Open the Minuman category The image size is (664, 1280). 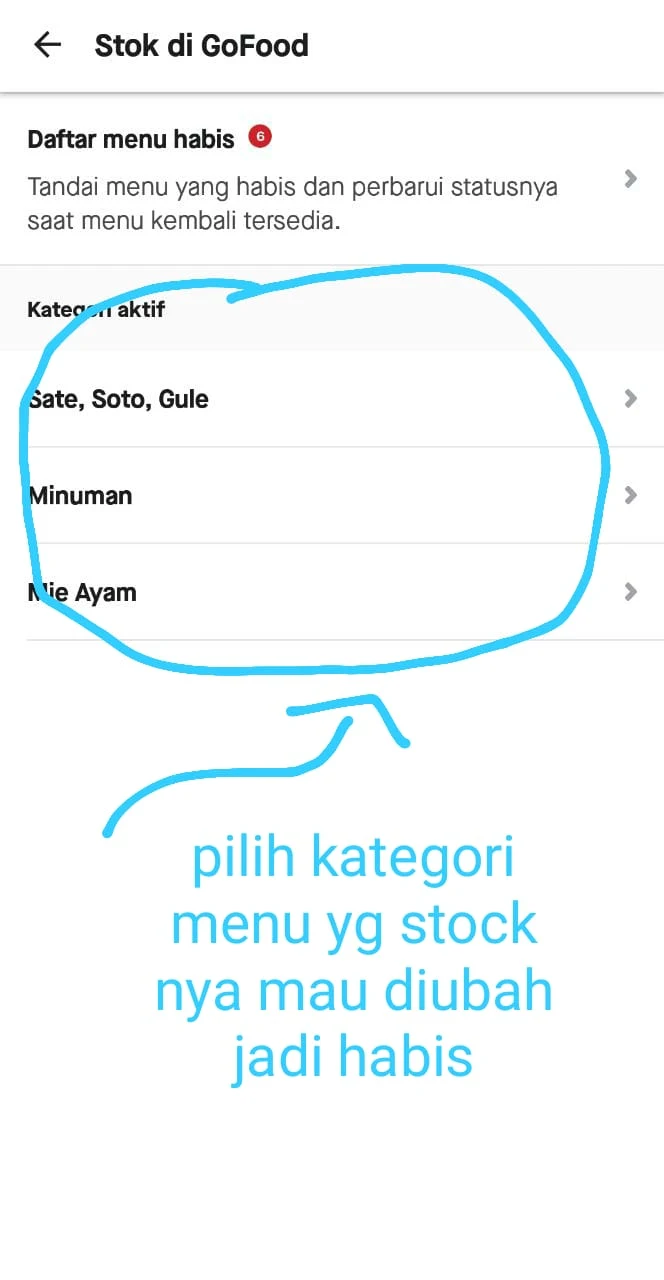point(330,495)
